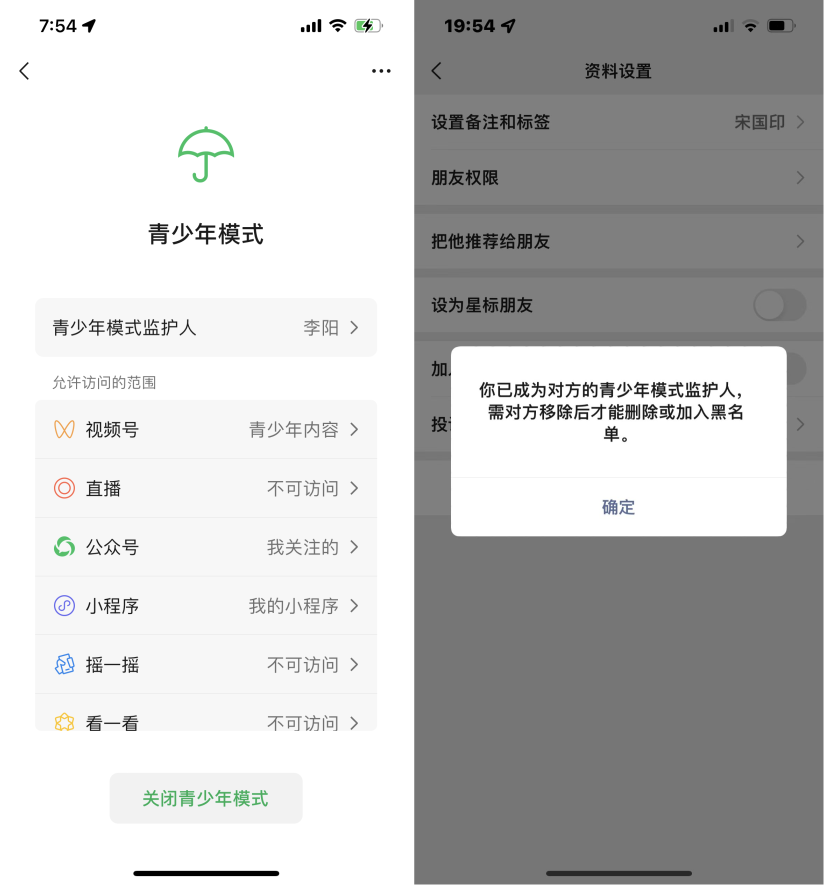Click the Top Stories (看一看) icon
824x887 pixels.
coord(65,721)
